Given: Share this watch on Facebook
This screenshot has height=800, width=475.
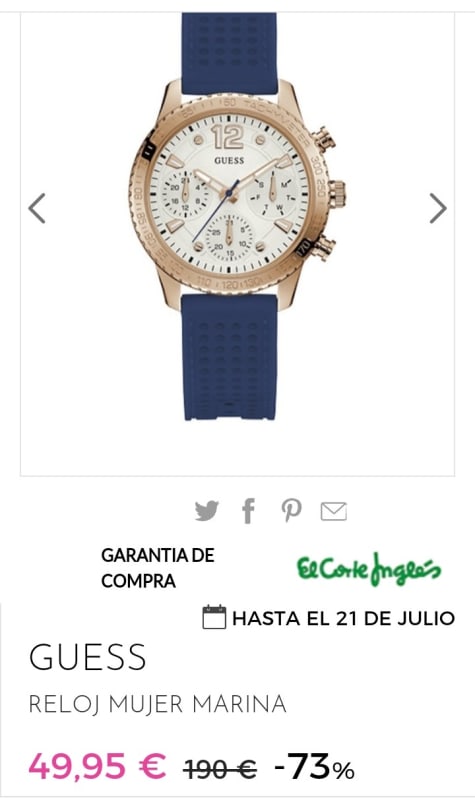Looking at the screenshot, I should (x=248, y=511).
